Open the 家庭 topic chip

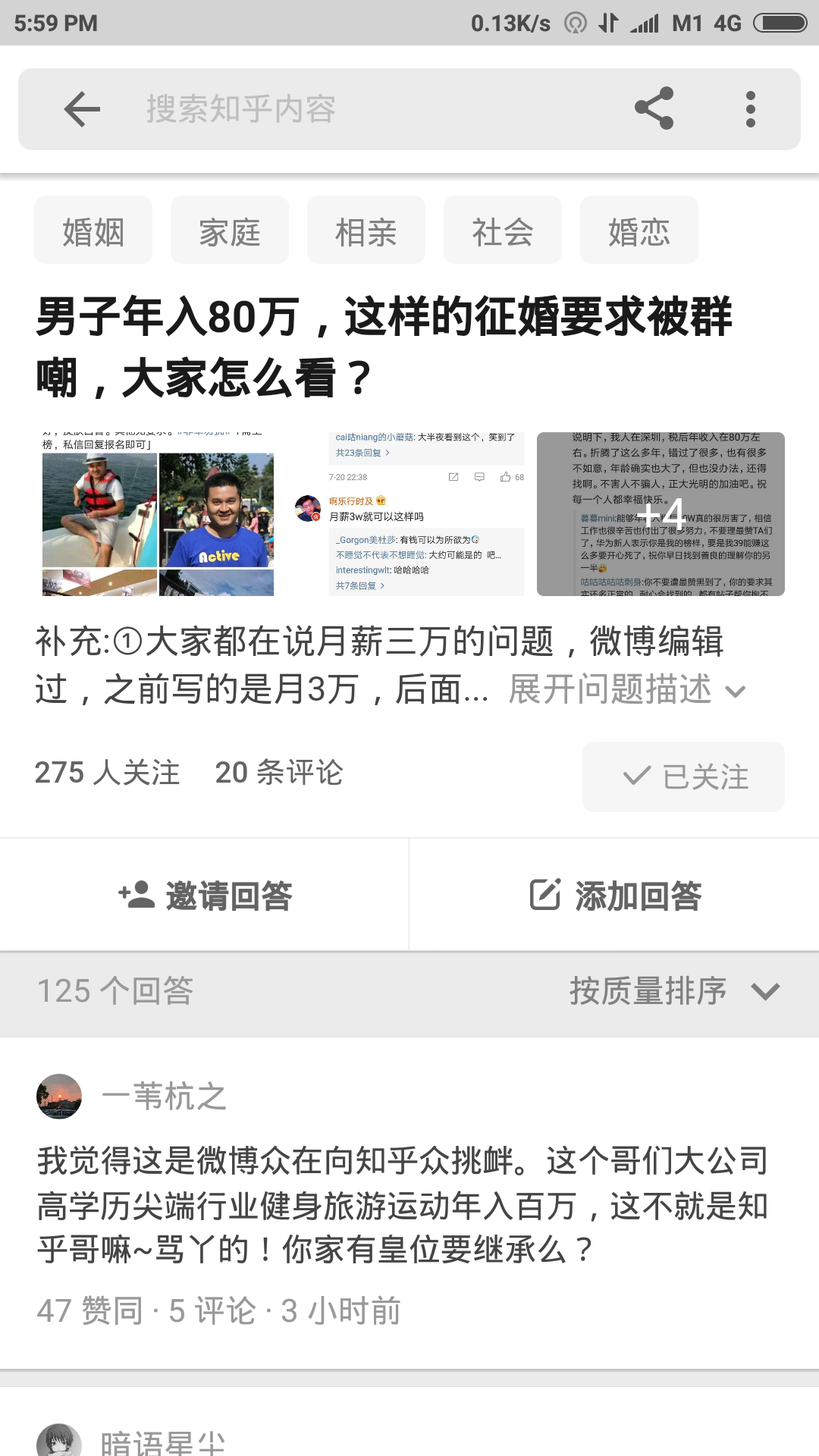(x=230, y=231)
